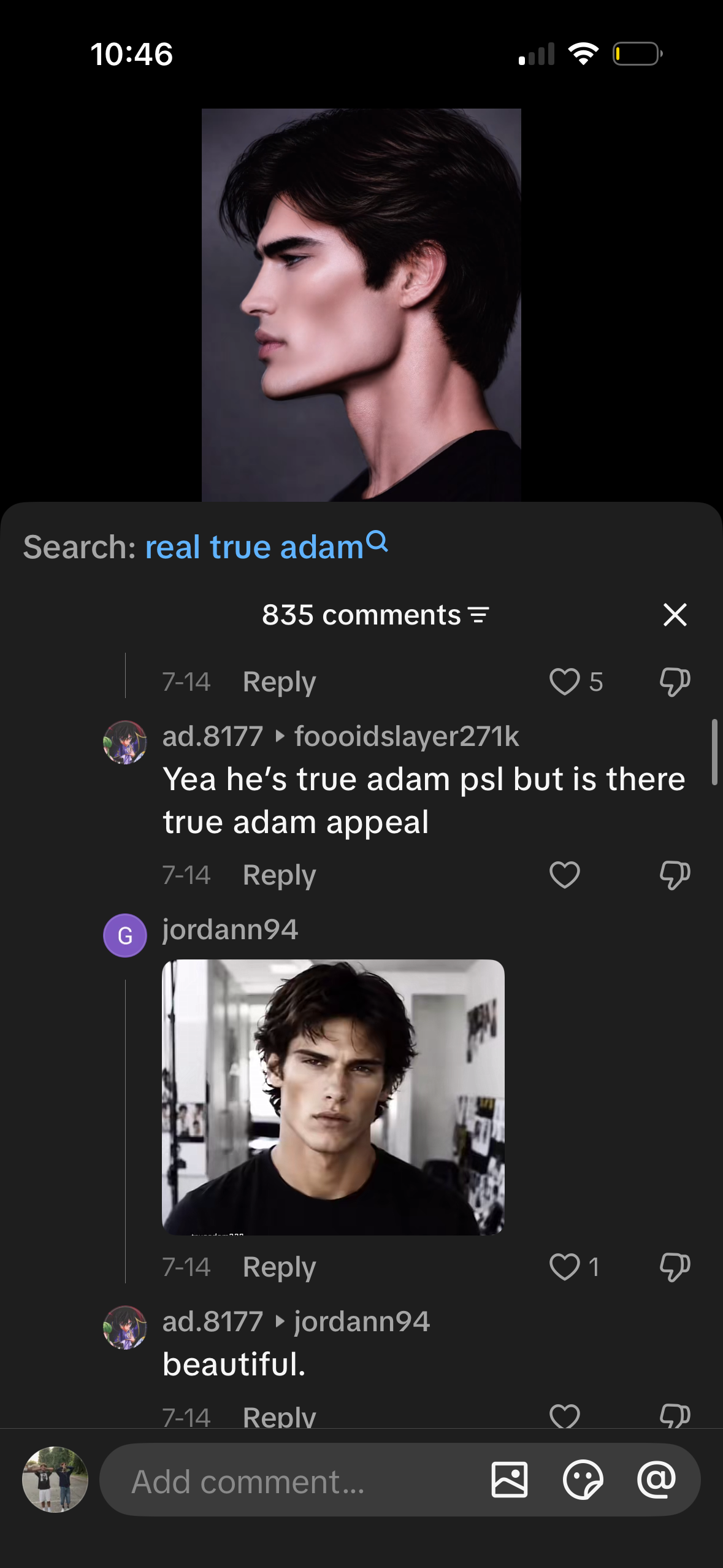Reply to ad.8177's true adam psl comment
The height and width of the screenshot is (1568, 723).
(279, 875)
